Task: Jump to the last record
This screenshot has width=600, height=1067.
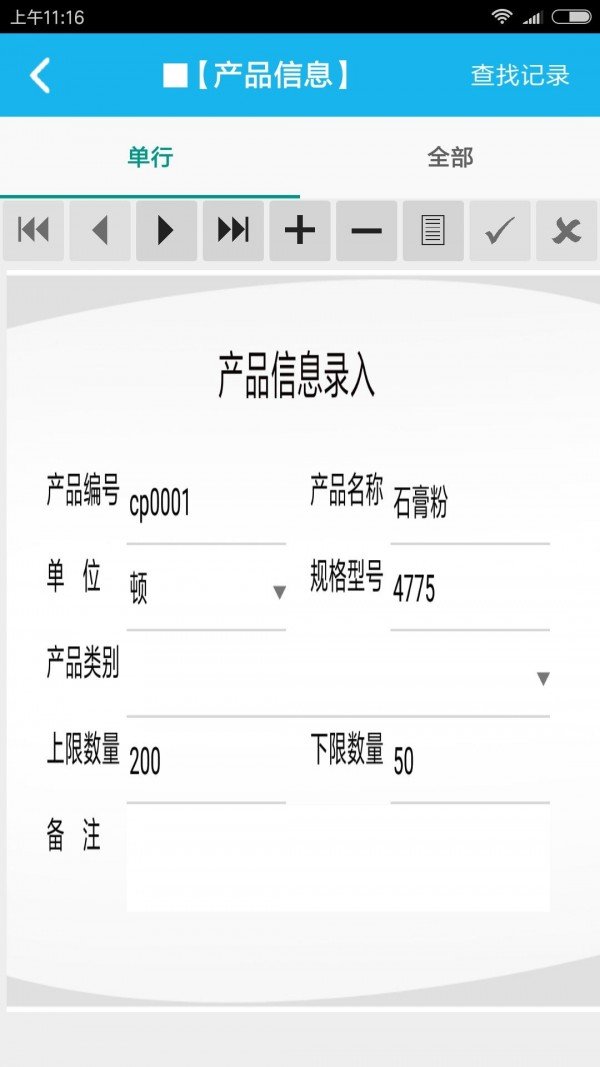Action: coord(233,231)
